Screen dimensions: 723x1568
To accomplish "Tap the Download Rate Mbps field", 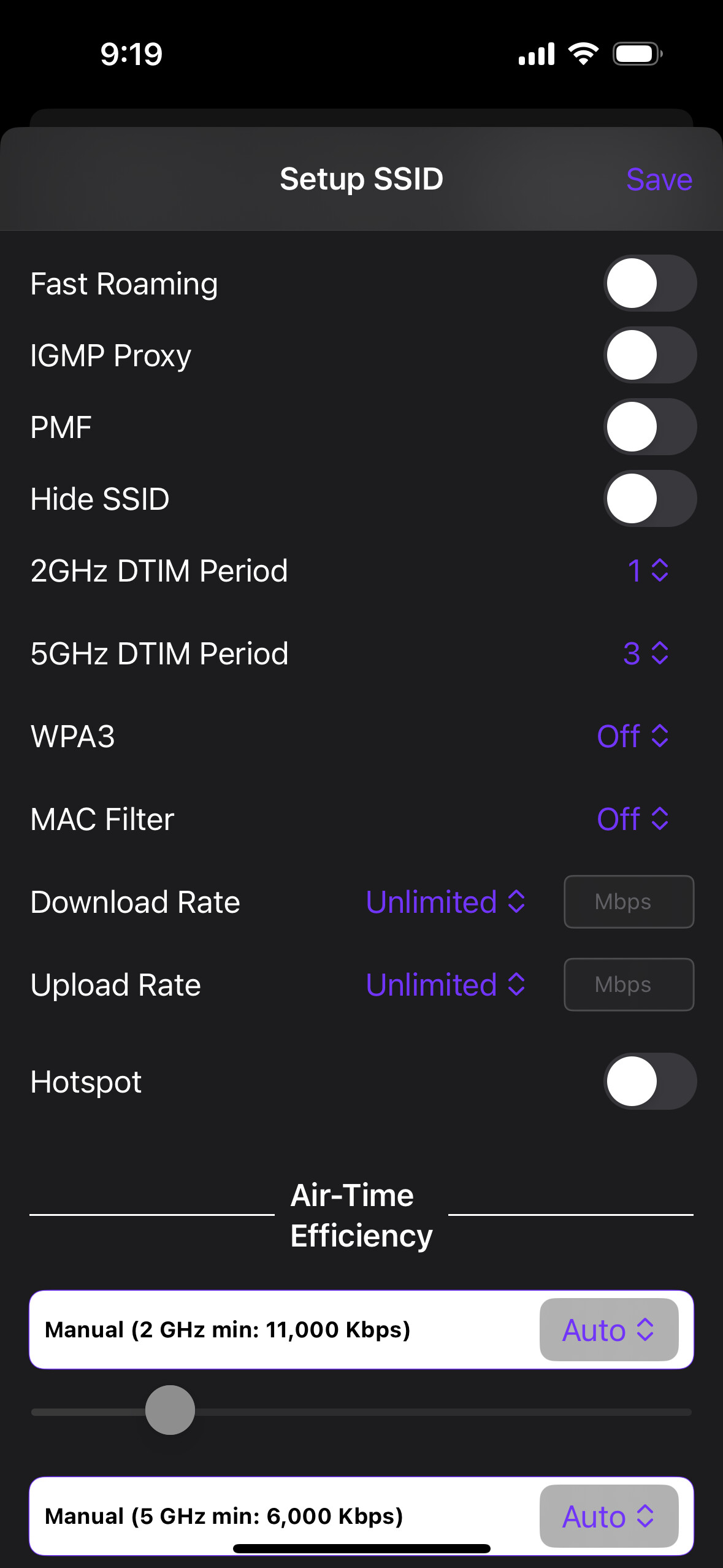I will 629,902.
